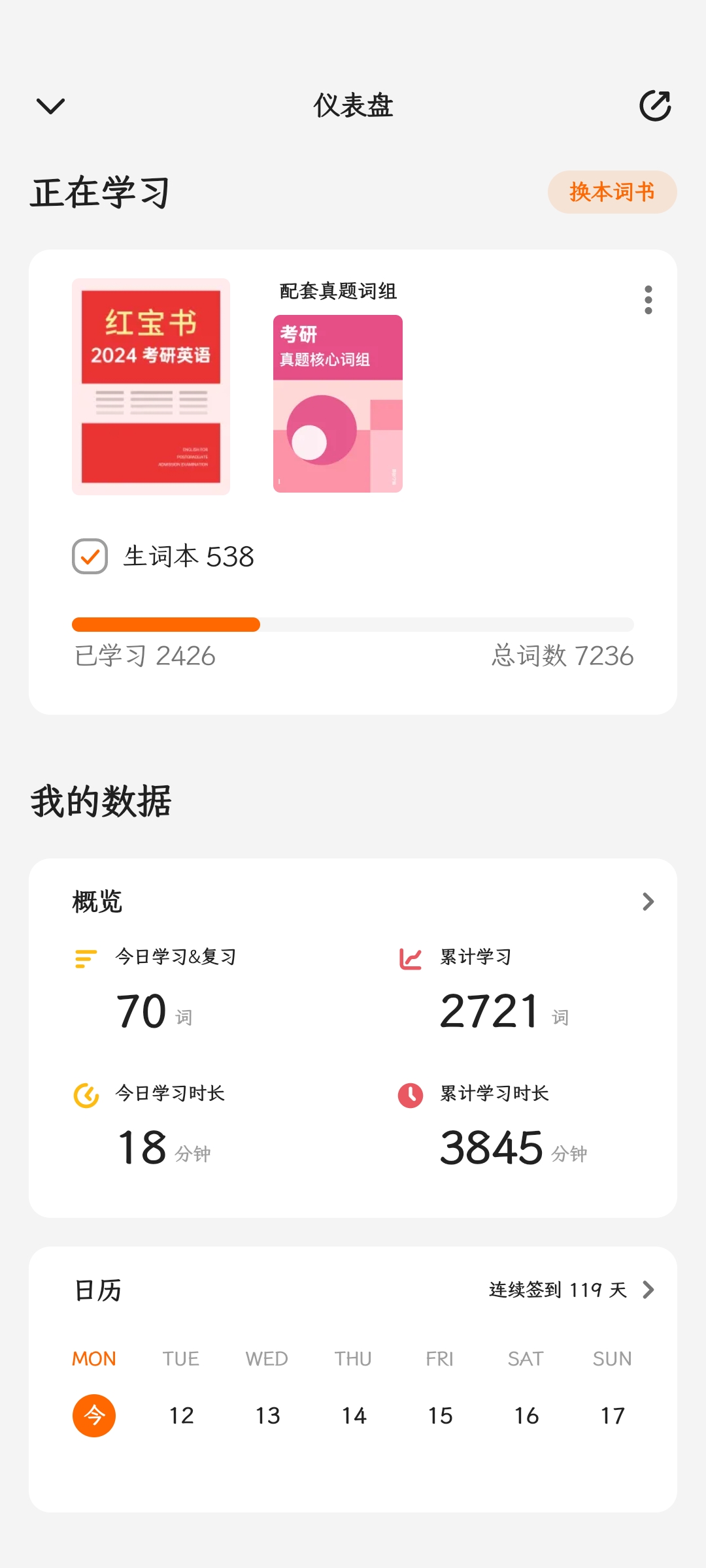The height and width of the screenshot is (1568, 706).
Task: Toggle the 生词本 538 checkbox
Action: point(90,557)
